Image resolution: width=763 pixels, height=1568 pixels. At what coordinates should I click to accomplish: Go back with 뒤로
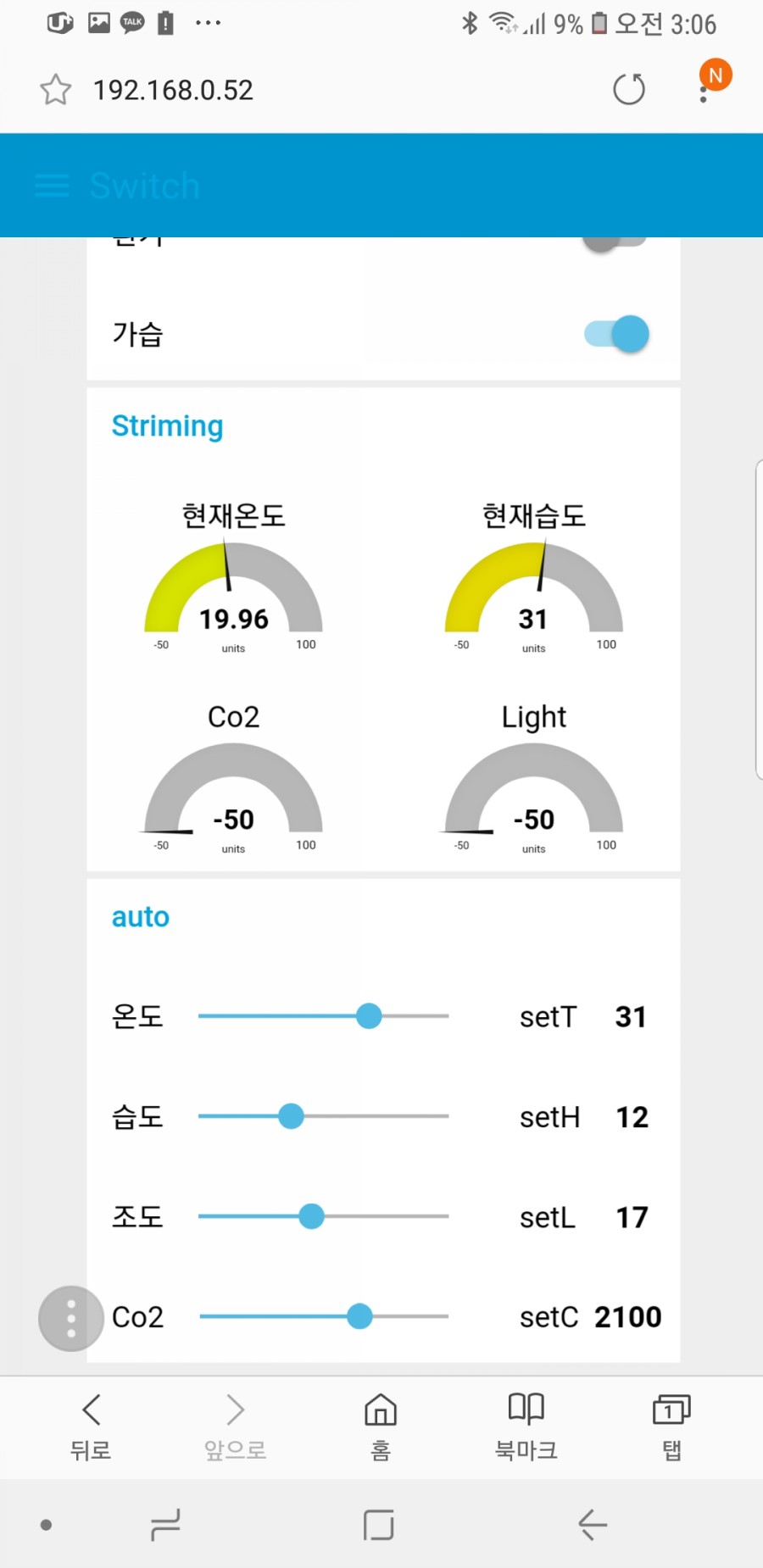[91, 1427]
